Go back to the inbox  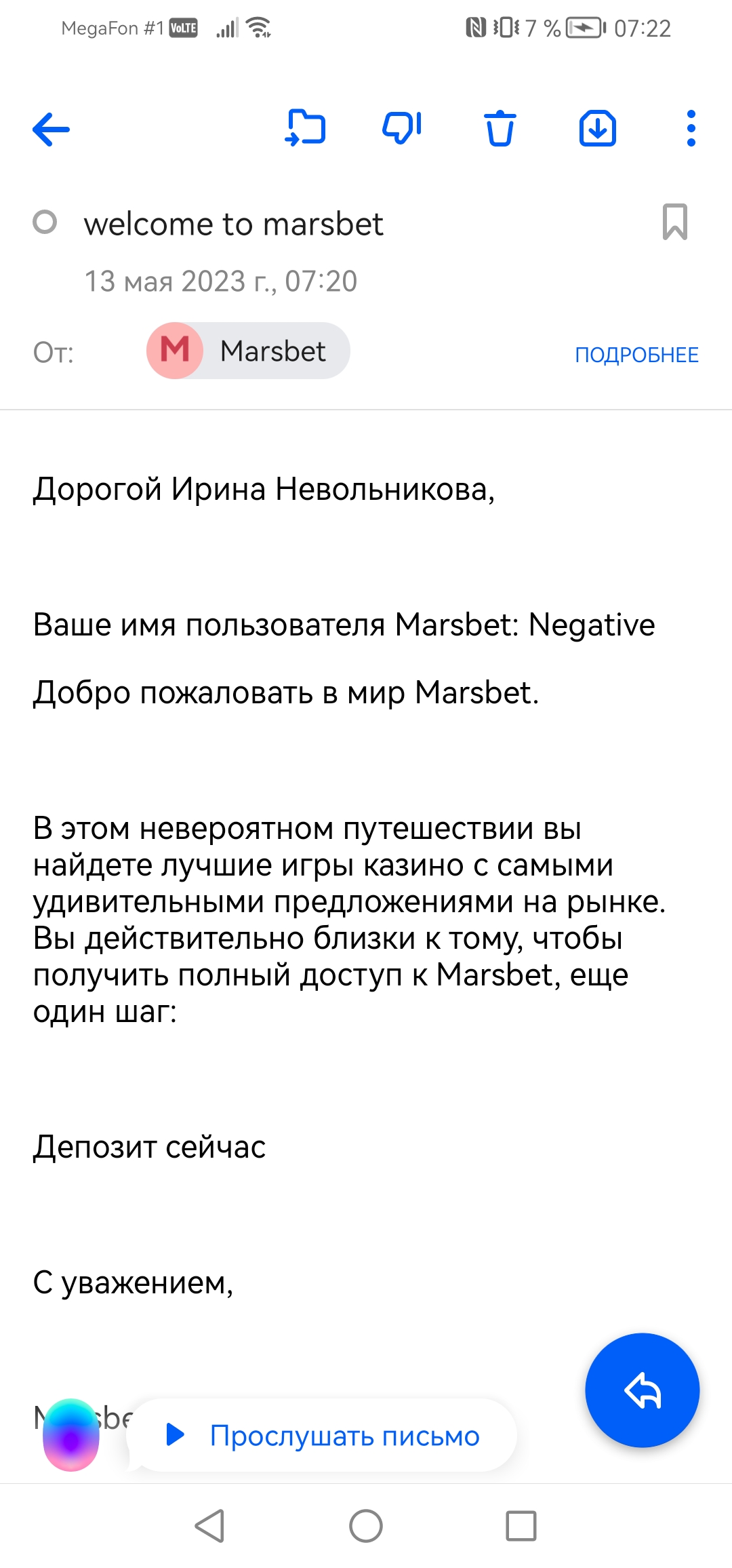point(52,129)
